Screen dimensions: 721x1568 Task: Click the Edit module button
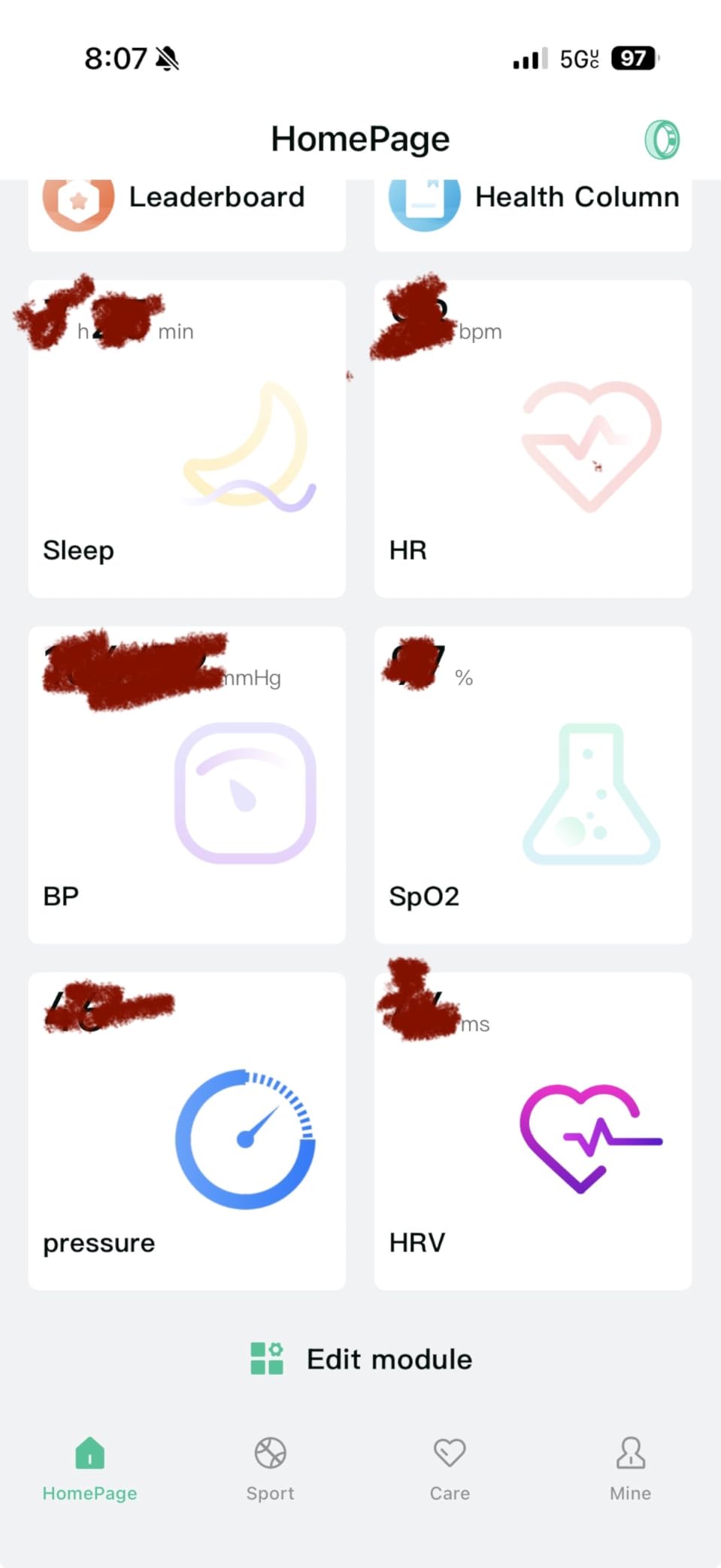(359, 1358)
